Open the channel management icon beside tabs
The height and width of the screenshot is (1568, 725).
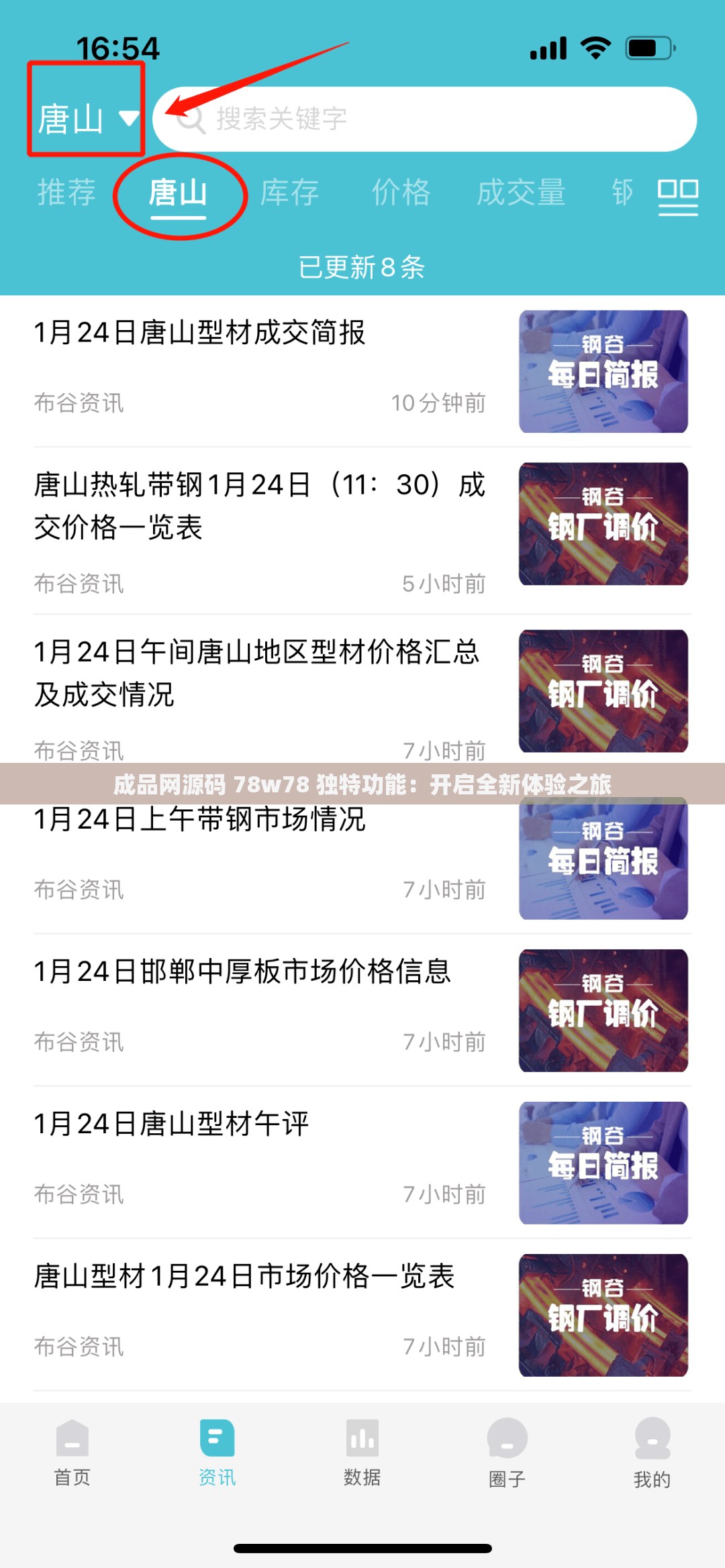point(678,195)
